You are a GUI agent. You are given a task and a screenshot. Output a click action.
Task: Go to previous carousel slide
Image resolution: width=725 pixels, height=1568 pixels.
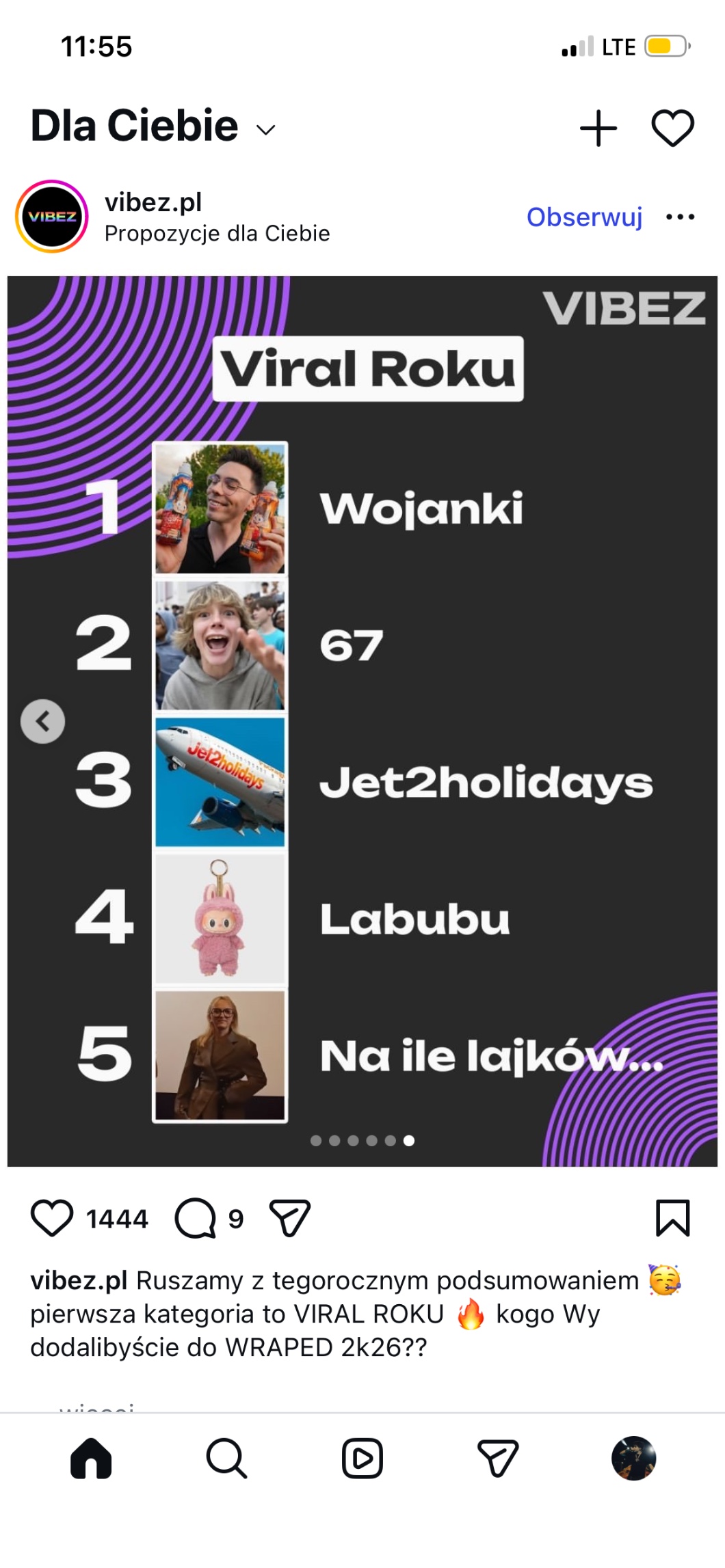[x=43, y=721]
